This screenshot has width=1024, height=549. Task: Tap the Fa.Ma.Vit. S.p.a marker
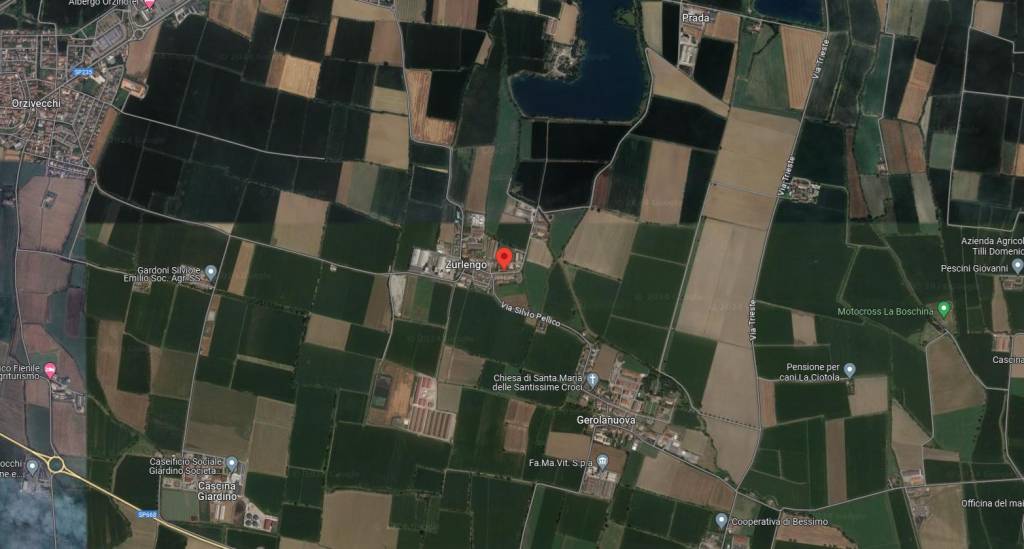600,464
